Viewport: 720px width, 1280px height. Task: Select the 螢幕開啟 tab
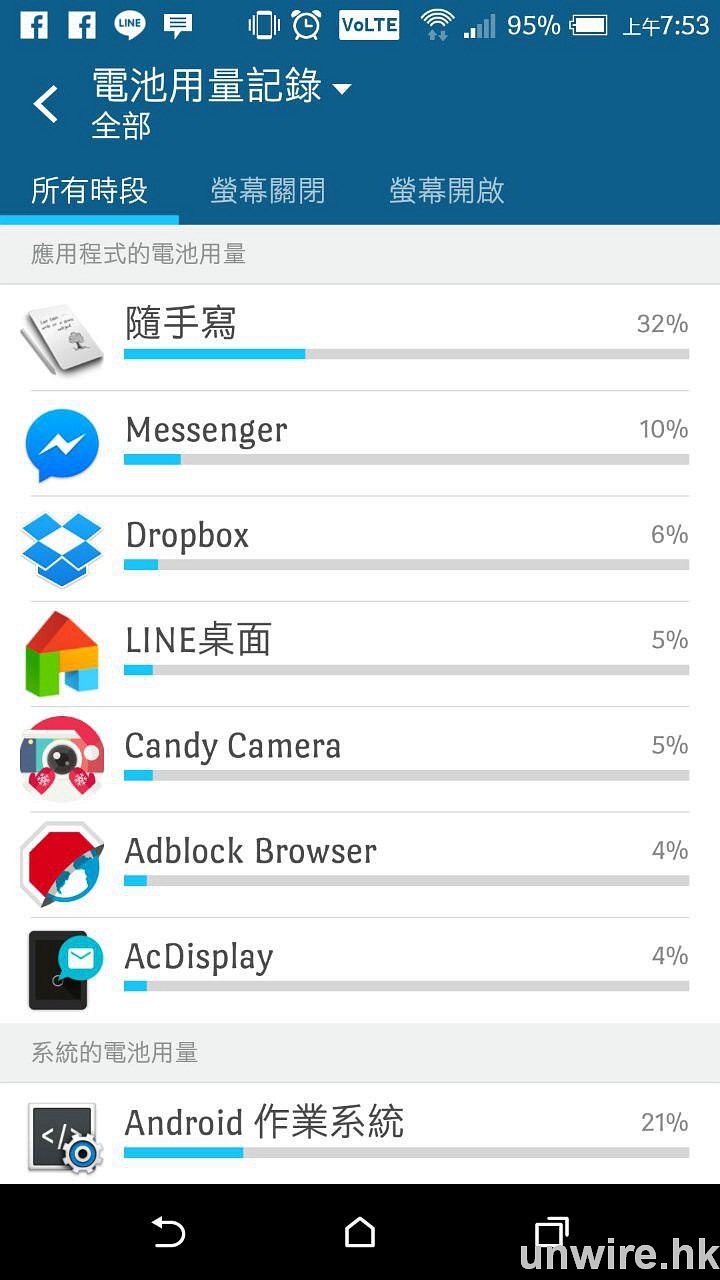pyautogui.click(x=446, y=190)
